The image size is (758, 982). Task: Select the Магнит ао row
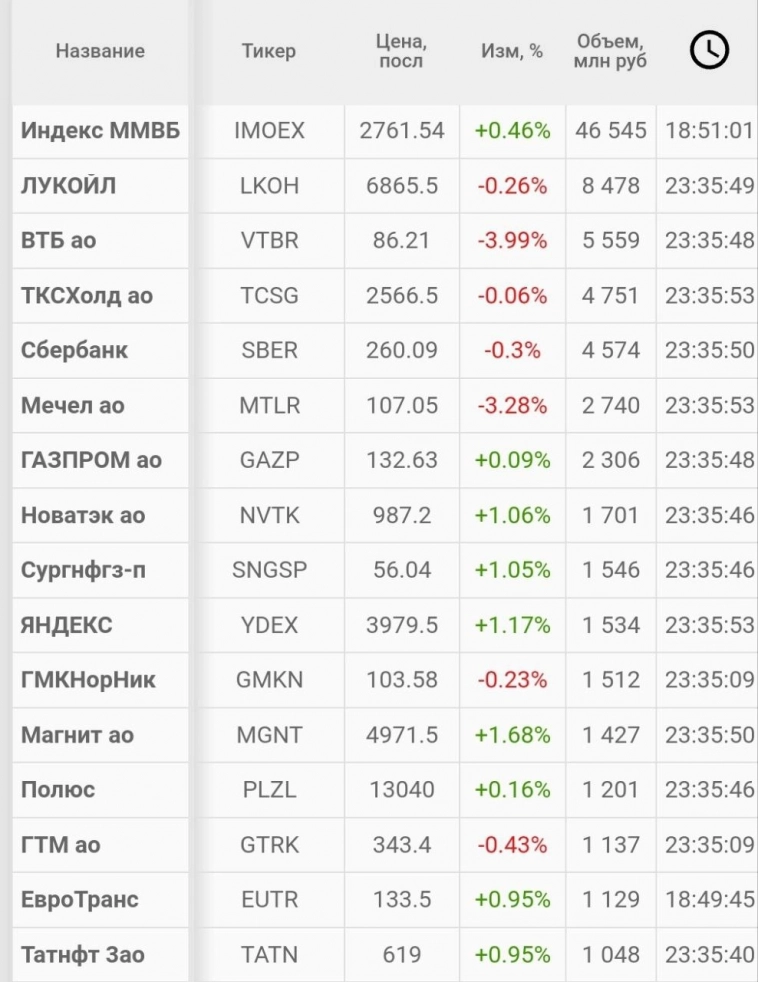click(77, 736)
